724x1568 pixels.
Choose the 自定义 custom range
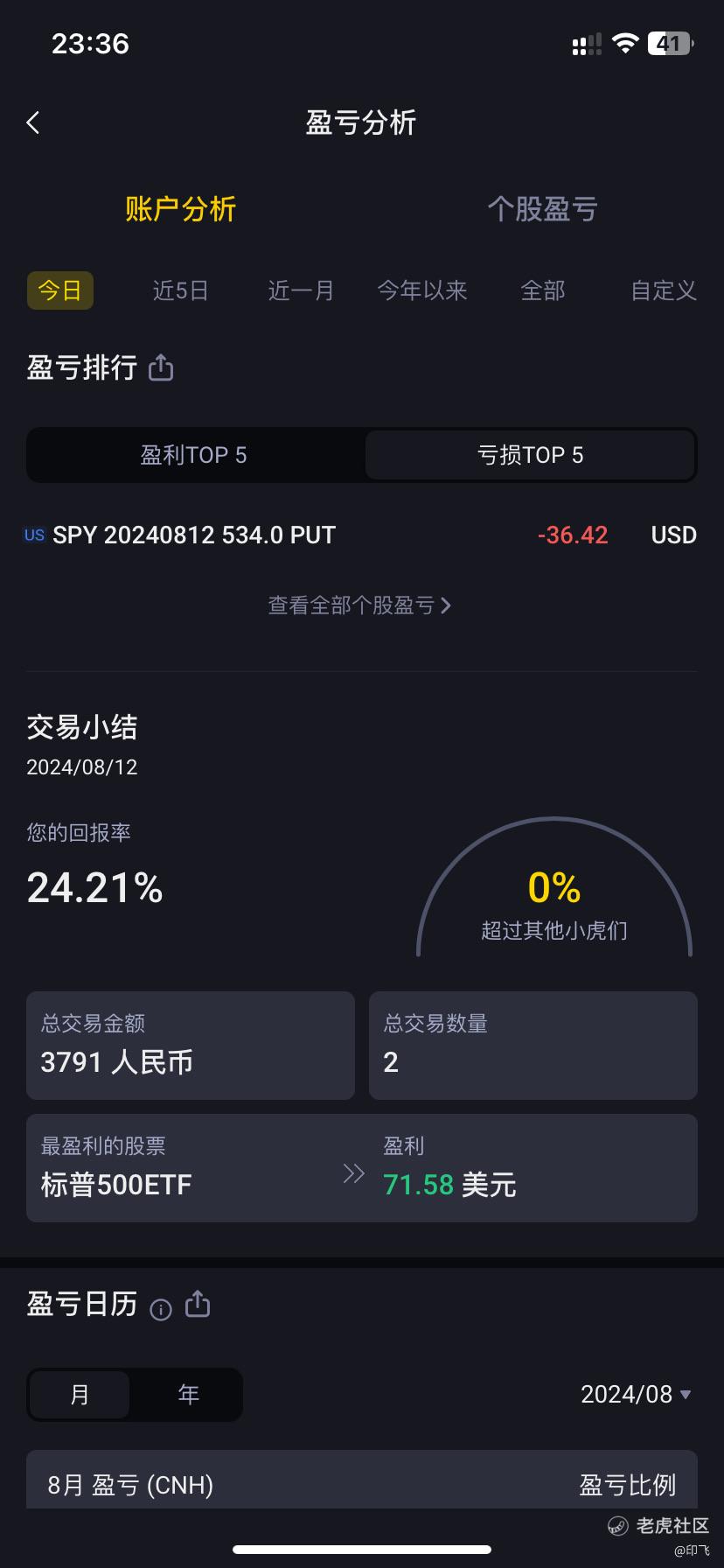click(664, 290)
